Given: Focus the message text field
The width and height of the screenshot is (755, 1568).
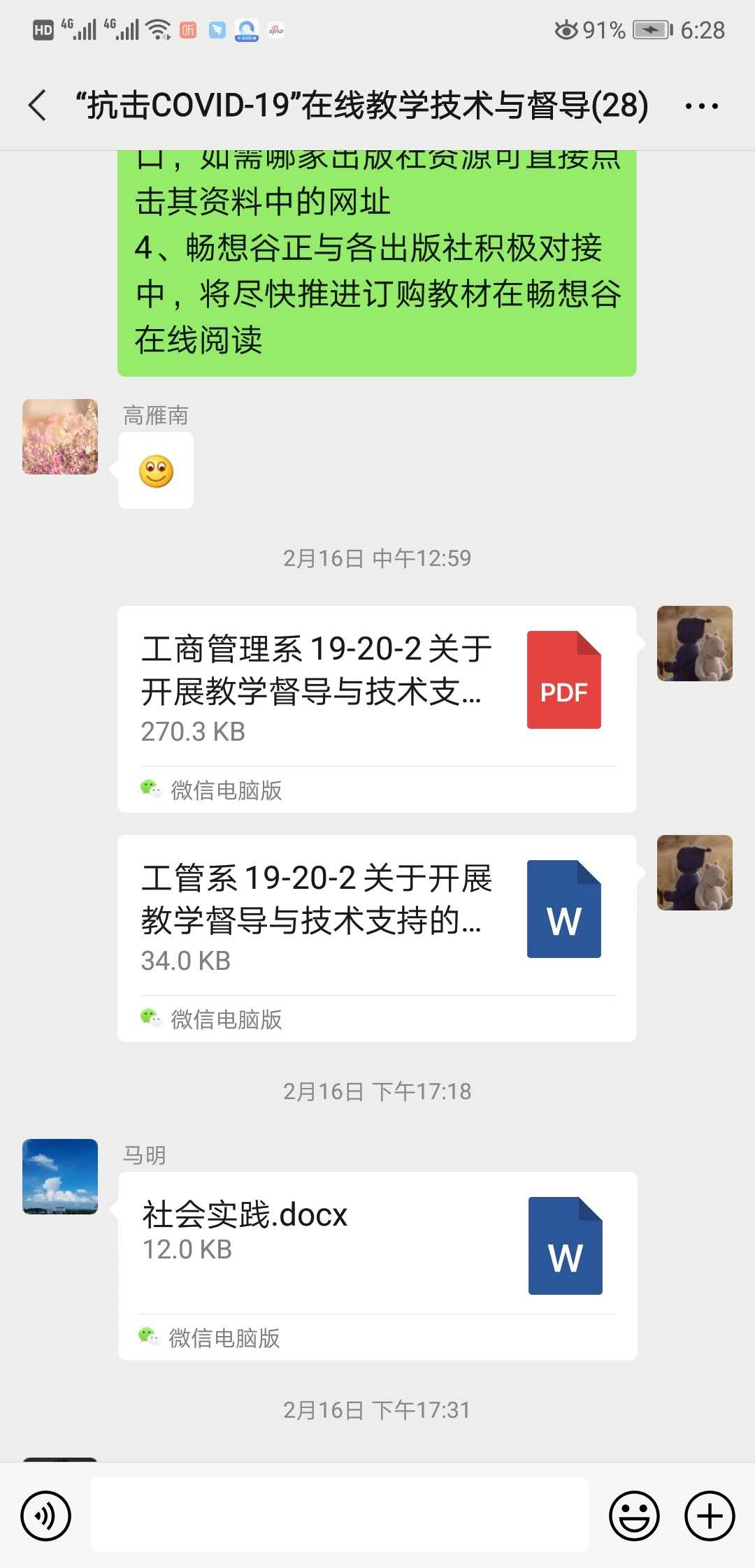Looking at the screenshot, I should pos(340,1516).
